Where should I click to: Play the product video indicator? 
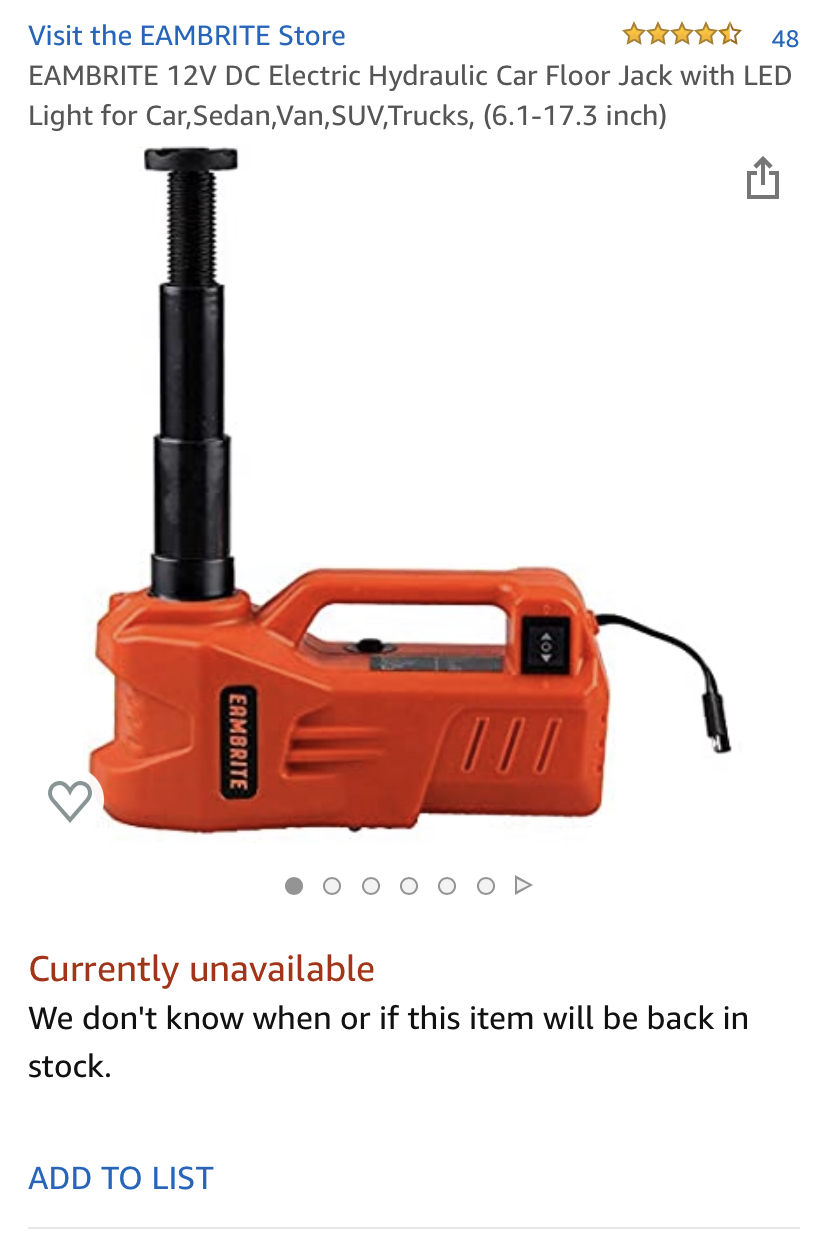click(x=523, y=886)
